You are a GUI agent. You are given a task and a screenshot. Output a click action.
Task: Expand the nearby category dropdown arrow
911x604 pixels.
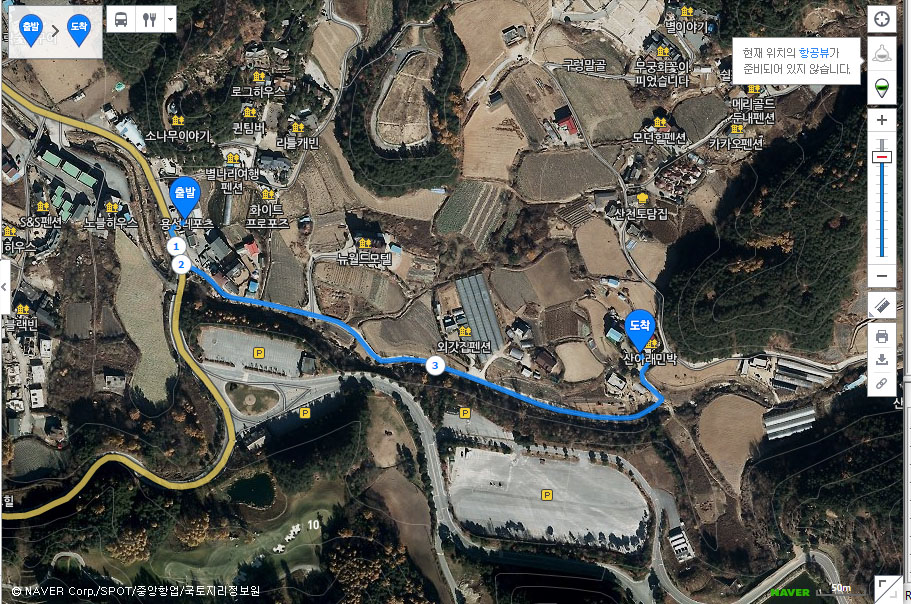click(x=171, y=19)
